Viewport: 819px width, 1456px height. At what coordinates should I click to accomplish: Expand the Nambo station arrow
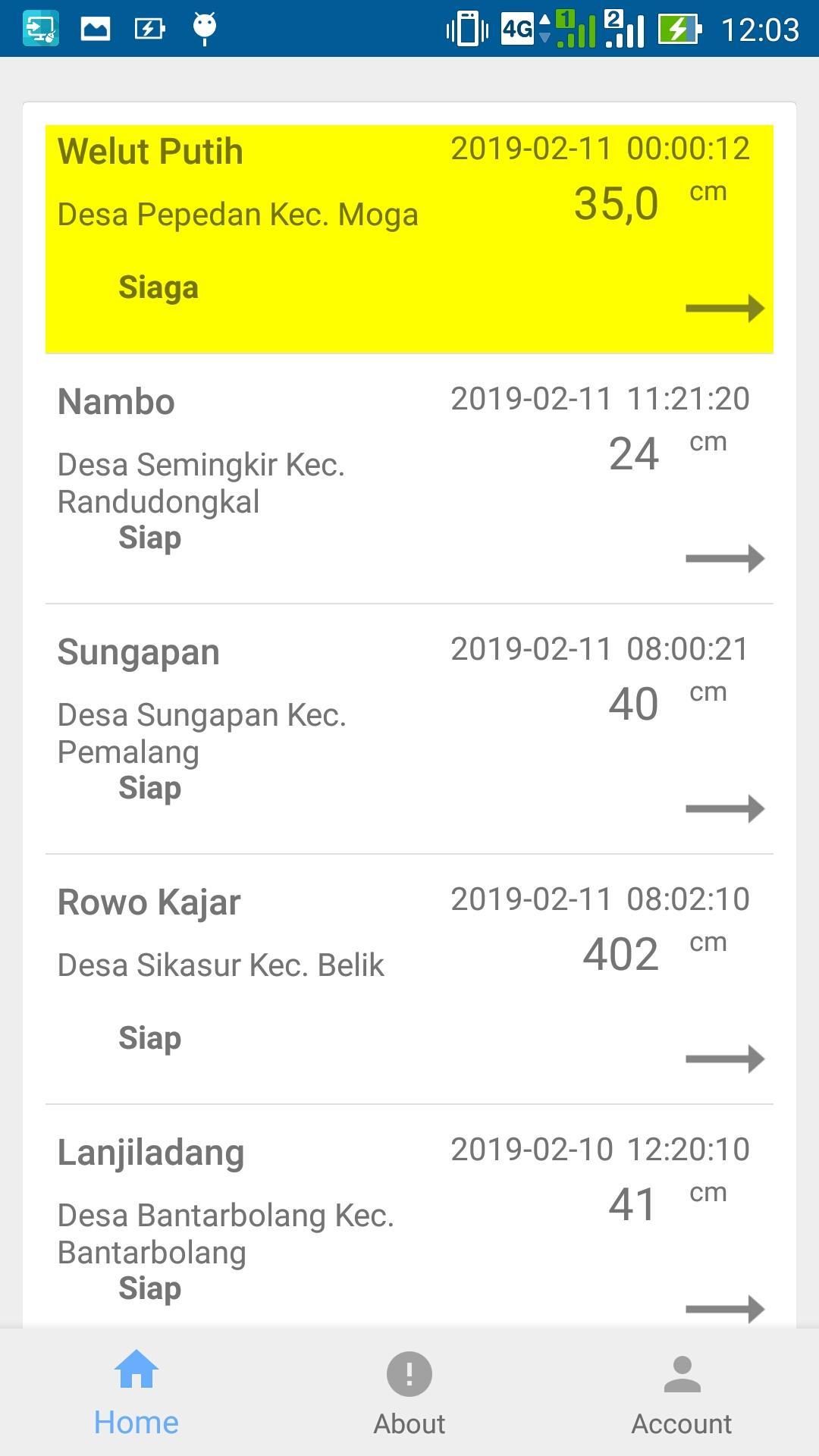[x=726, y=558]
